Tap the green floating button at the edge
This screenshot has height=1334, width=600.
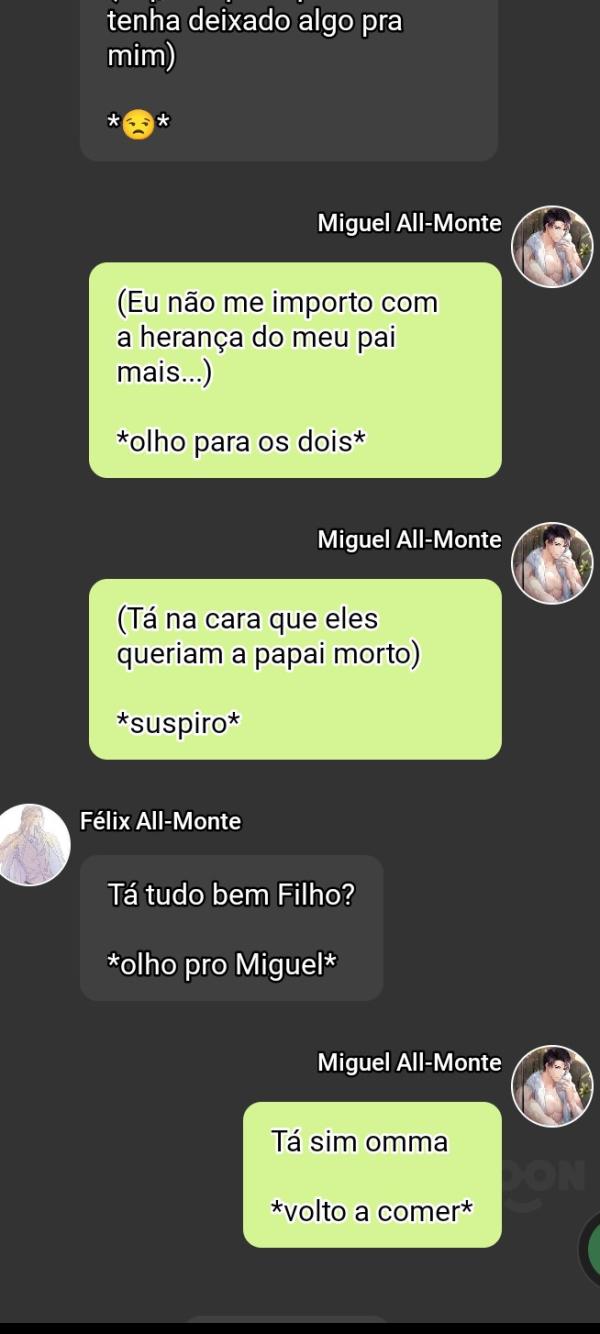pyautogui.click(x=590, y=1250)
